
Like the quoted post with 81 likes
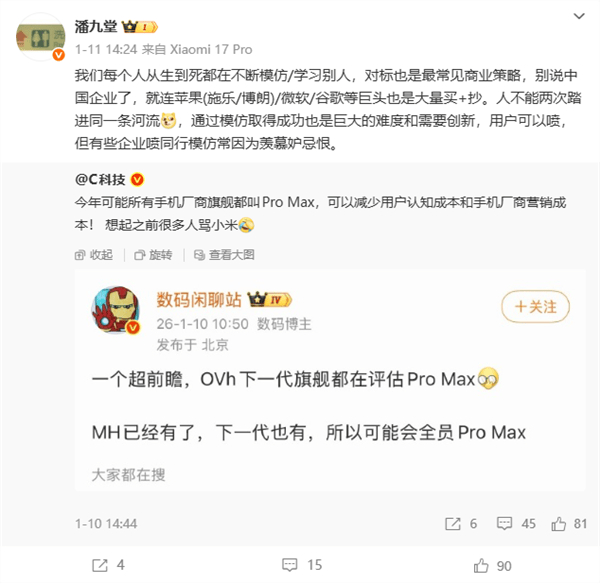pyautogui.click(x=574, y=523)
